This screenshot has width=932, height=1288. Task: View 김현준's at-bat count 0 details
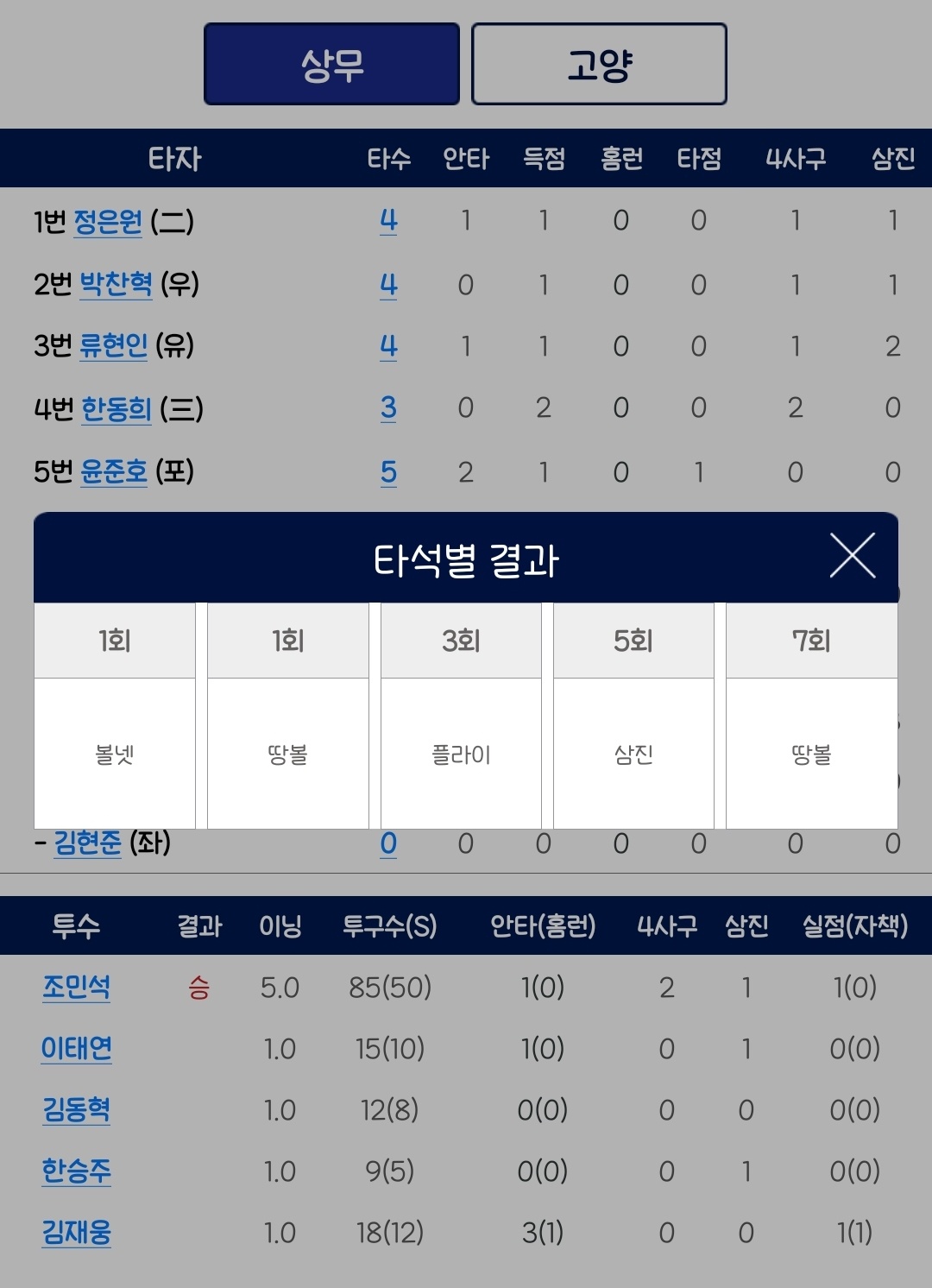pyautogui.click(x=388, y=843)
